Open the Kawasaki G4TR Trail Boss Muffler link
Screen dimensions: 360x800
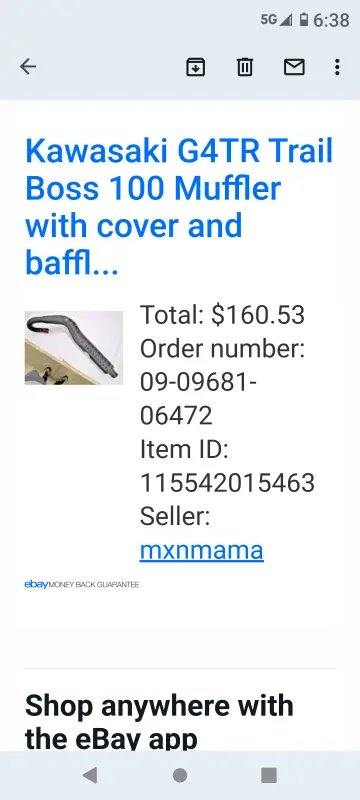[x=179, y=208]
